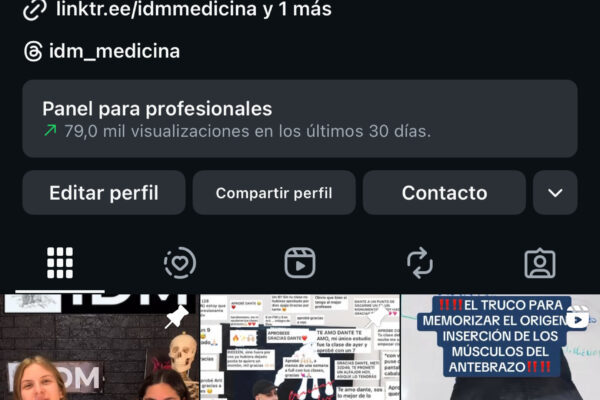This screenshot has height=400, width=600.
Task: Tap Compartir perfil button
Action: click(x=274, y=193)
